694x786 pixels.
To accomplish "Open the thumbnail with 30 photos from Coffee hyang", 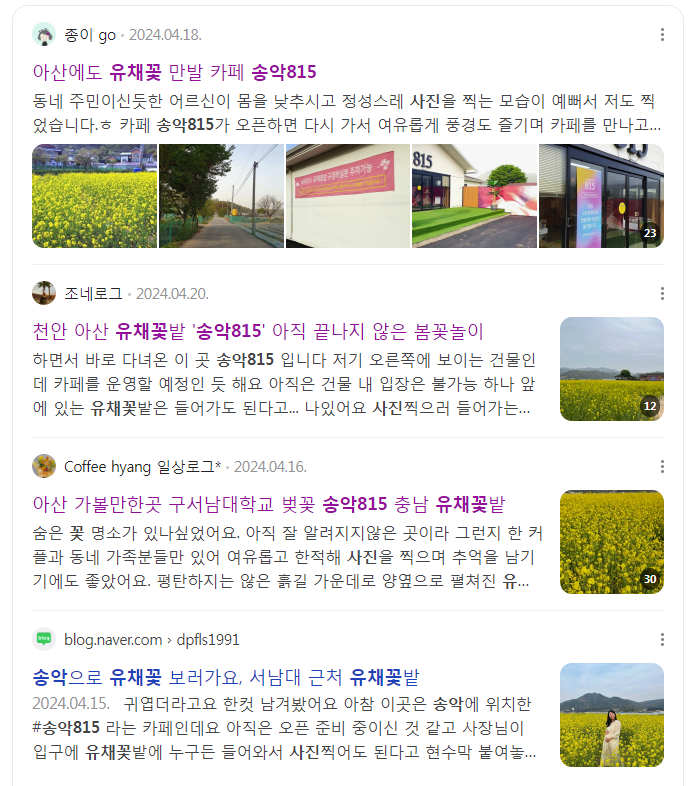I will click(x=611, y=542).
